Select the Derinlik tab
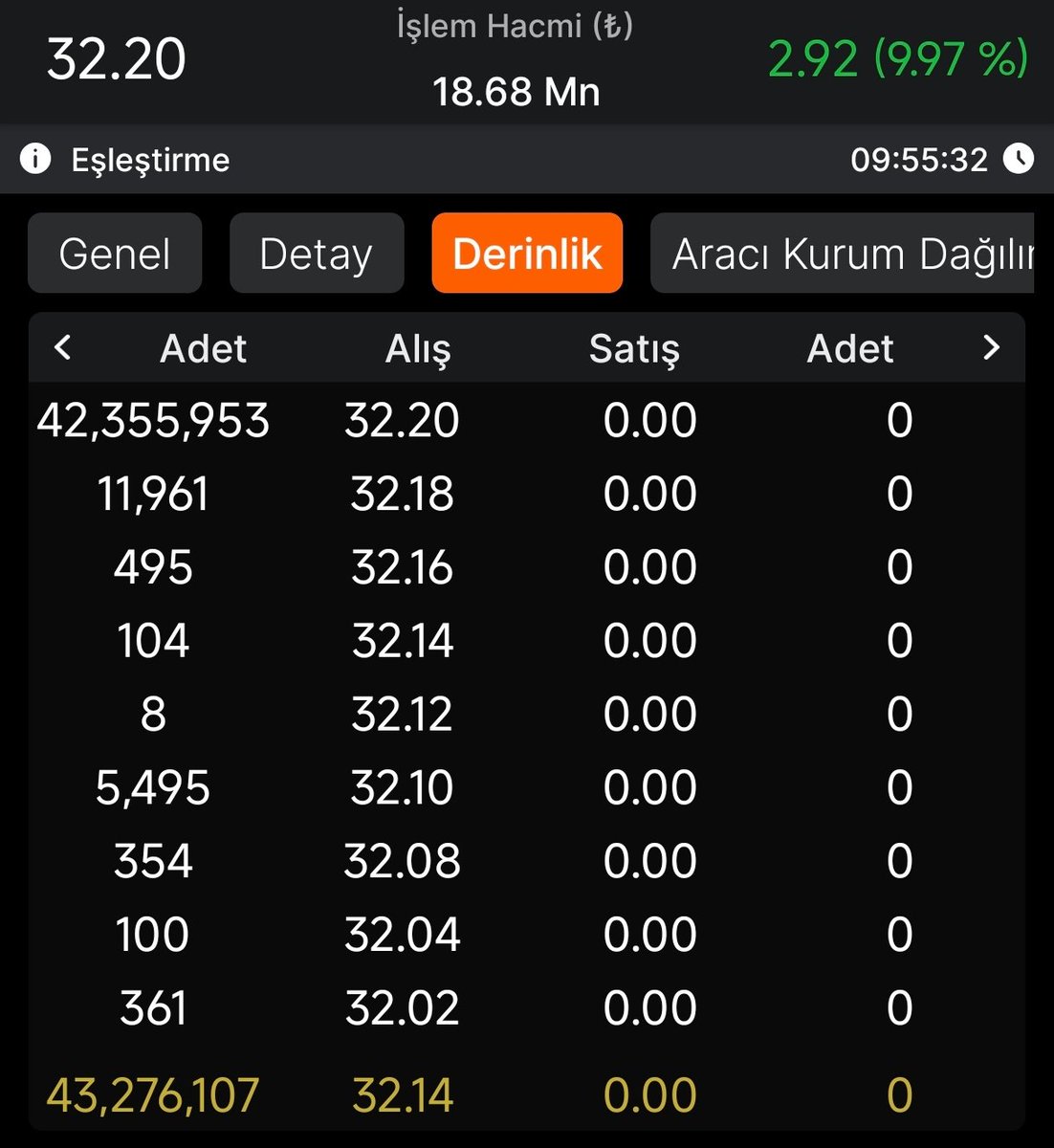 click(x=527, y=254)
